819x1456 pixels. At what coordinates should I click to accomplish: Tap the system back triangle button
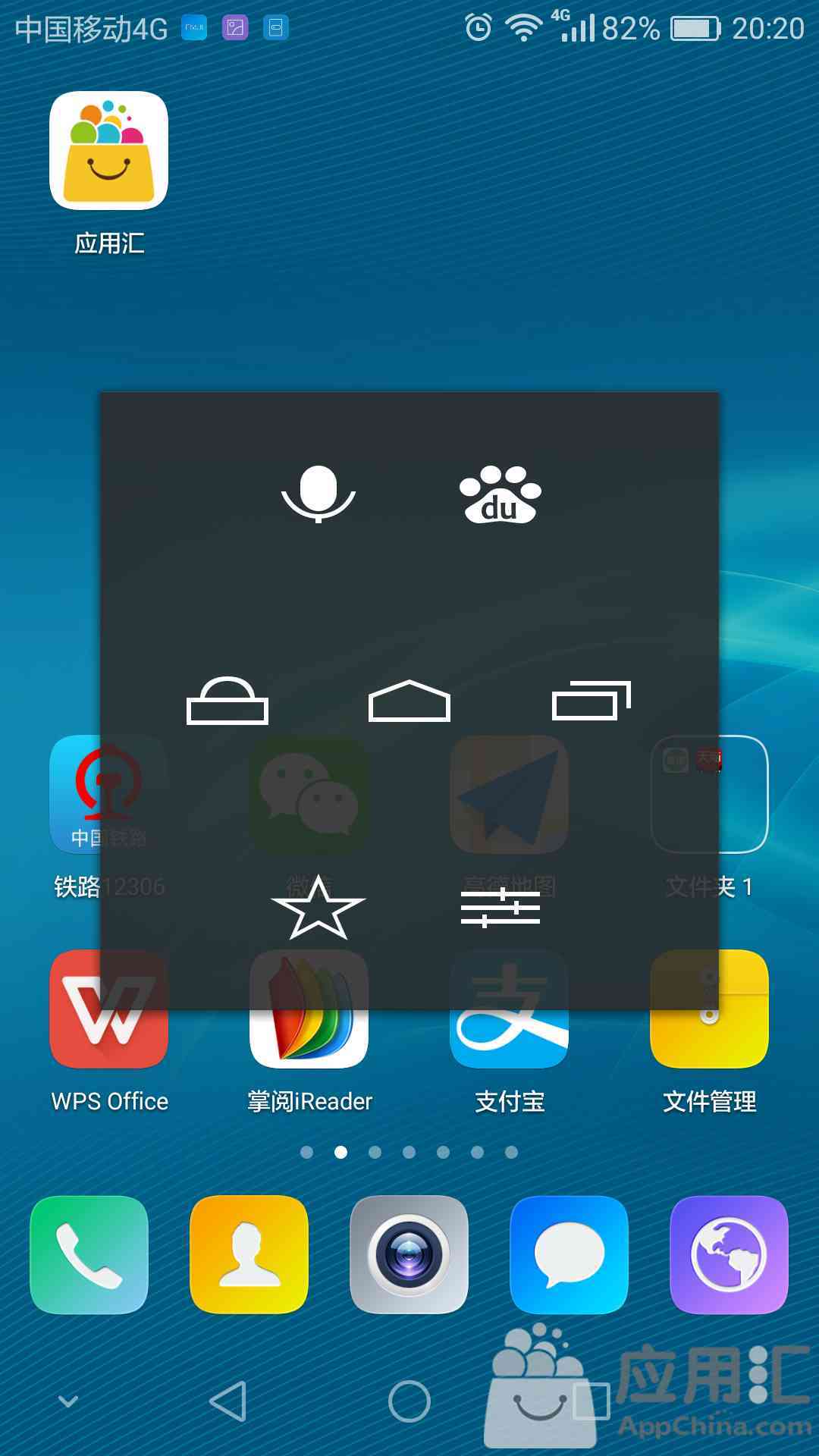pos(227,1401)
